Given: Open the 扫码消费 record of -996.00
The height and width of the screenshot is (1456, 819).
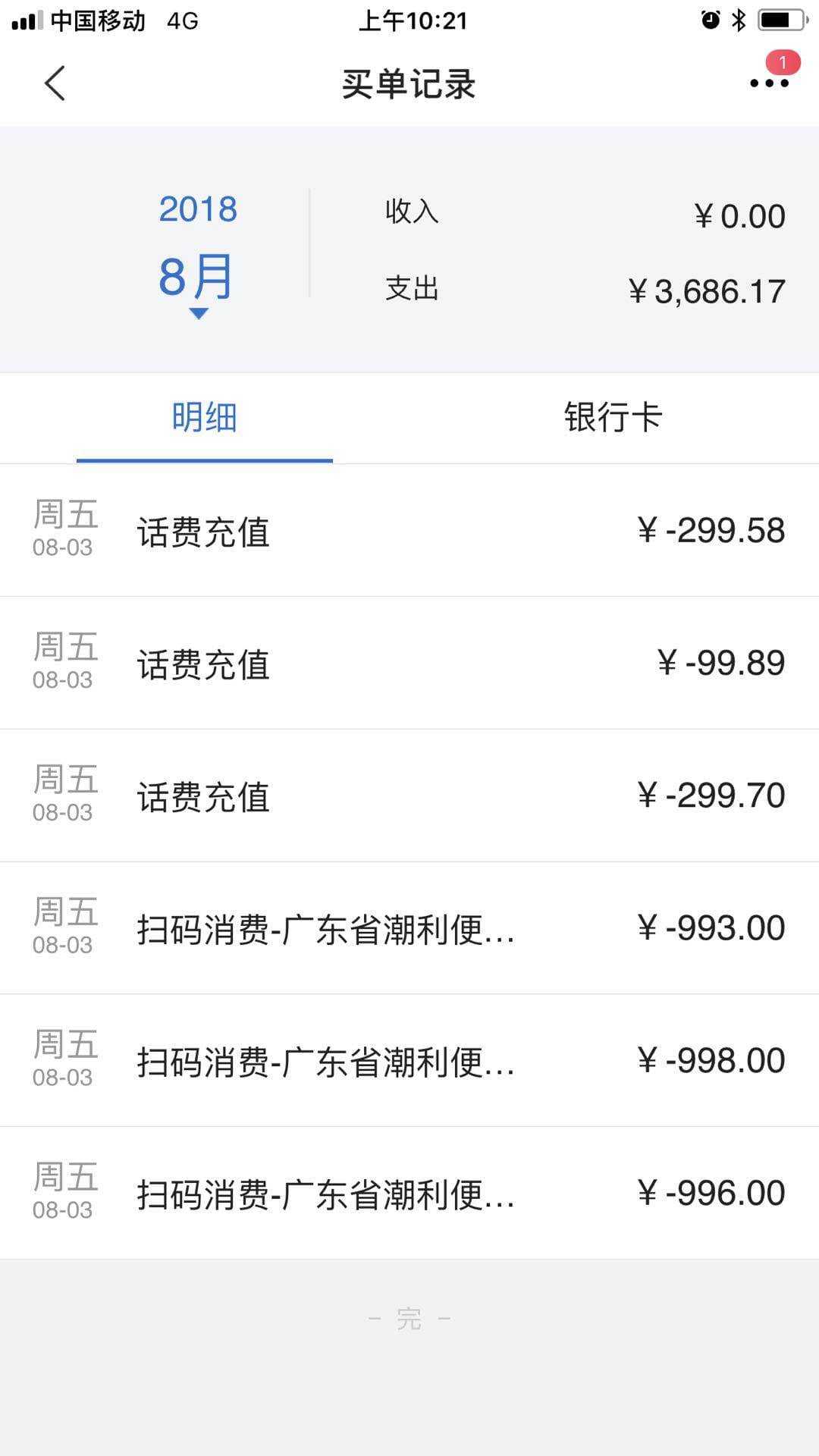Looking at the screenshot, I should point(409,1193).
